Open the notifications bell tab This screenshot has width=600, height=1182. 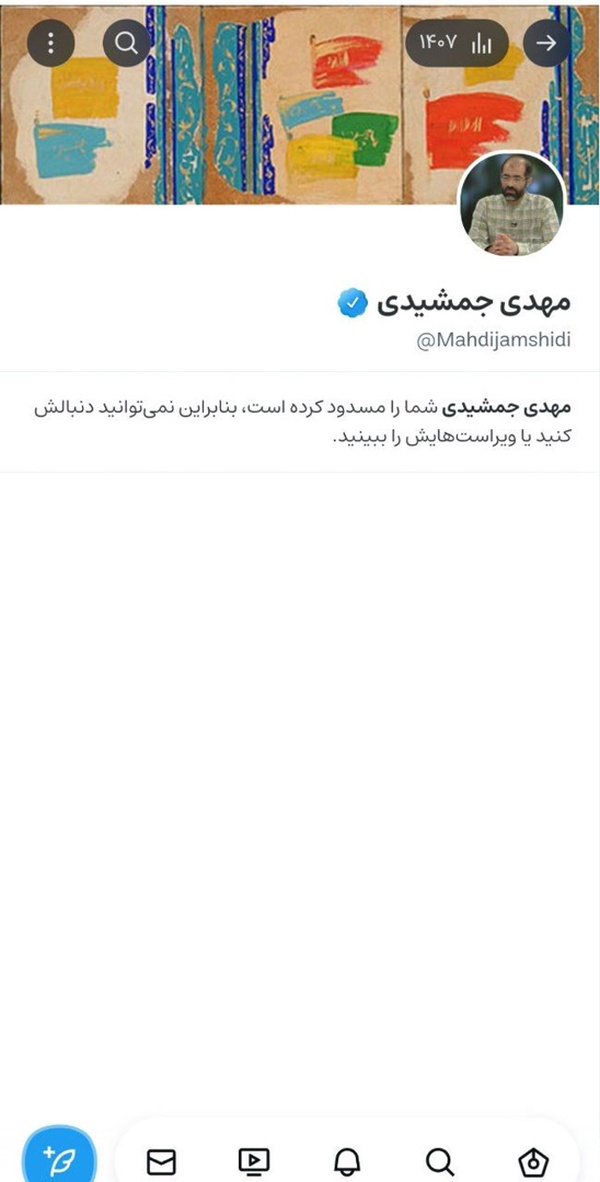tap(347, 1162)
